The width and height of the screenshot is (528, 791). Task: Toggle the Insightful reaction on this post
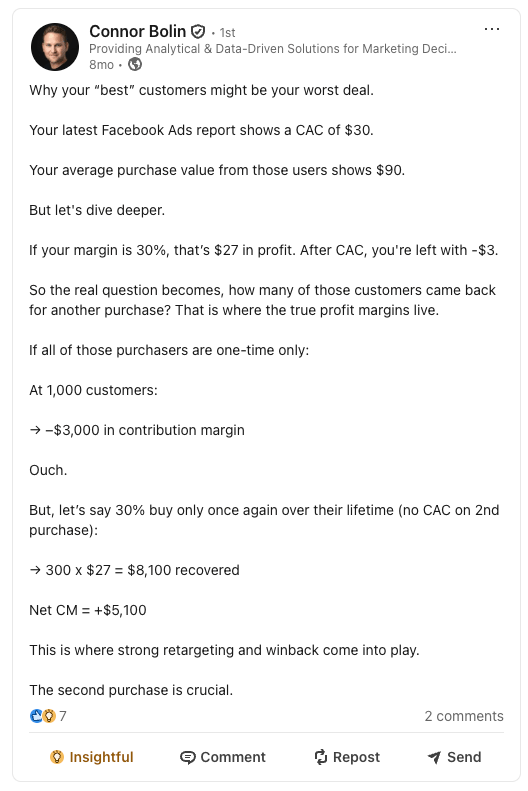coord(92,757)
